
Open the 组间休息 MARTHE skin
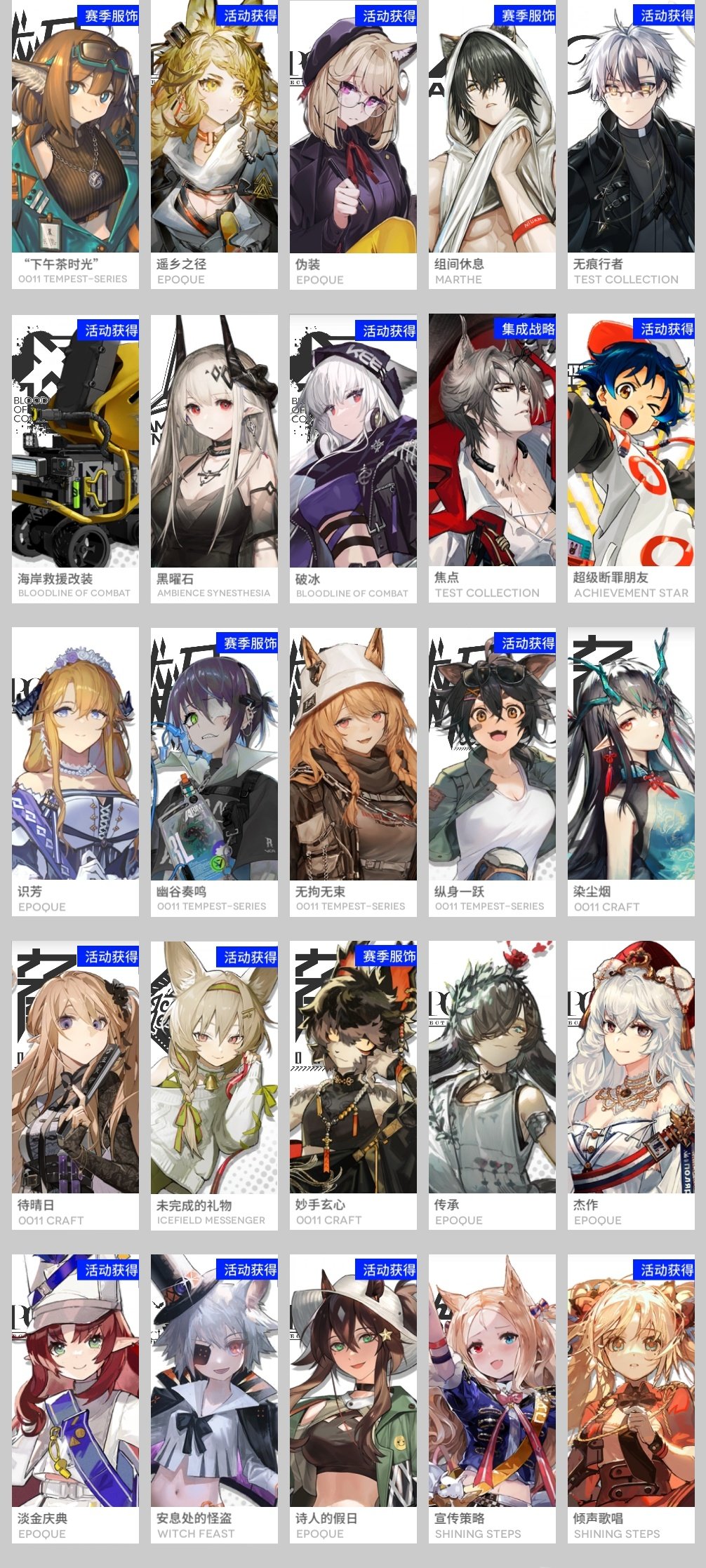click(x=491, y=133)
